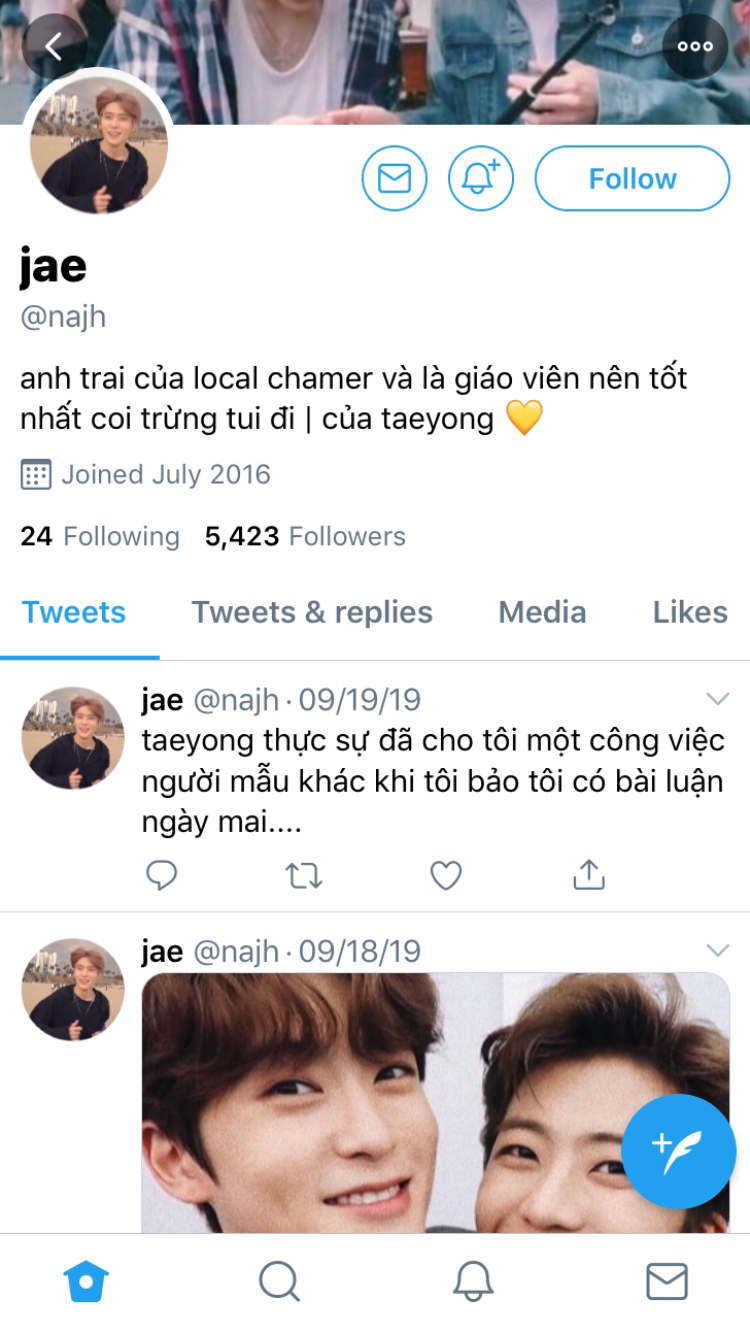The image size is (750, 1334).
Task: Switch to the Media tab
Action: click(542, 612)
